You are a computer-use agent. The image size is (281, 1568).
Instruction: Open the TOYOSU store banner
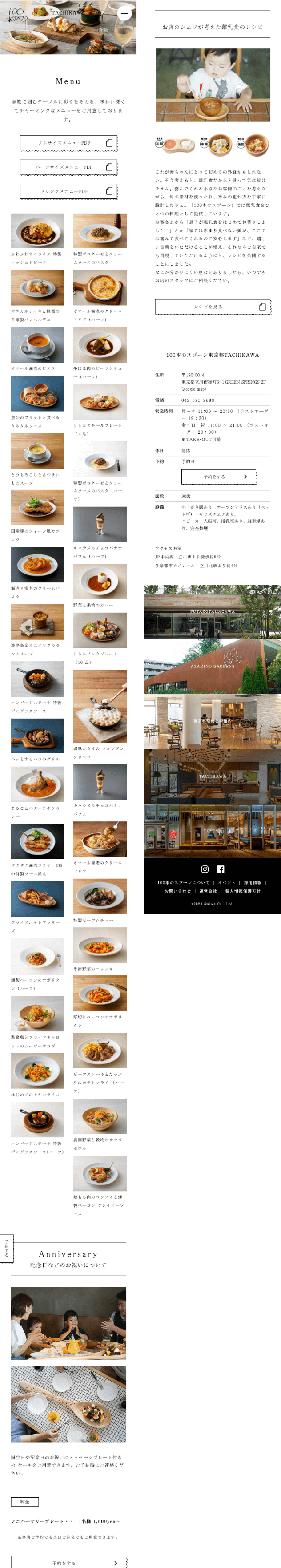(212, 831)
